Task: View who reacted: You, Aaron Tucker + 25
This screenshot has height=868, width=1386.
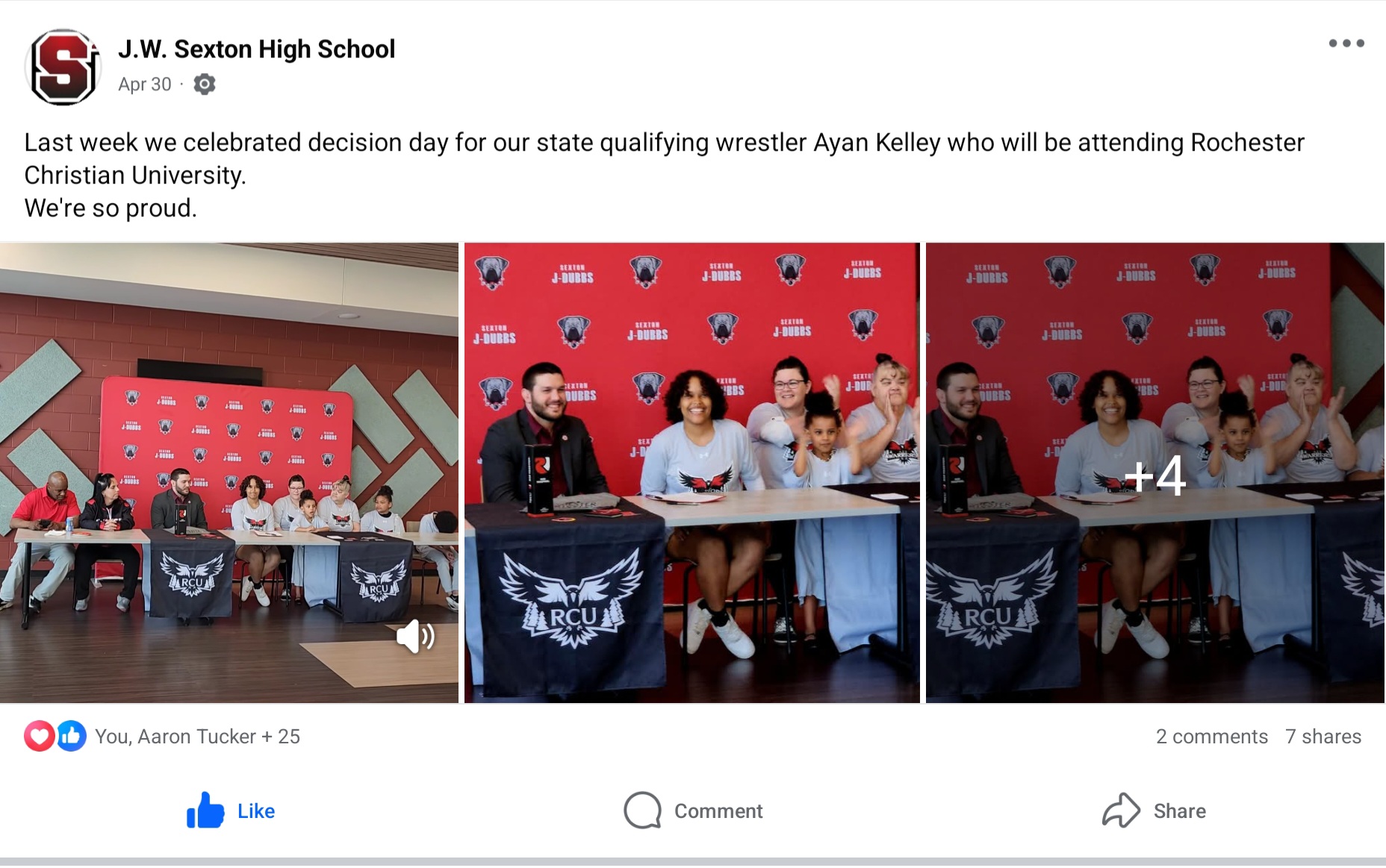Action: coord(197,737)
